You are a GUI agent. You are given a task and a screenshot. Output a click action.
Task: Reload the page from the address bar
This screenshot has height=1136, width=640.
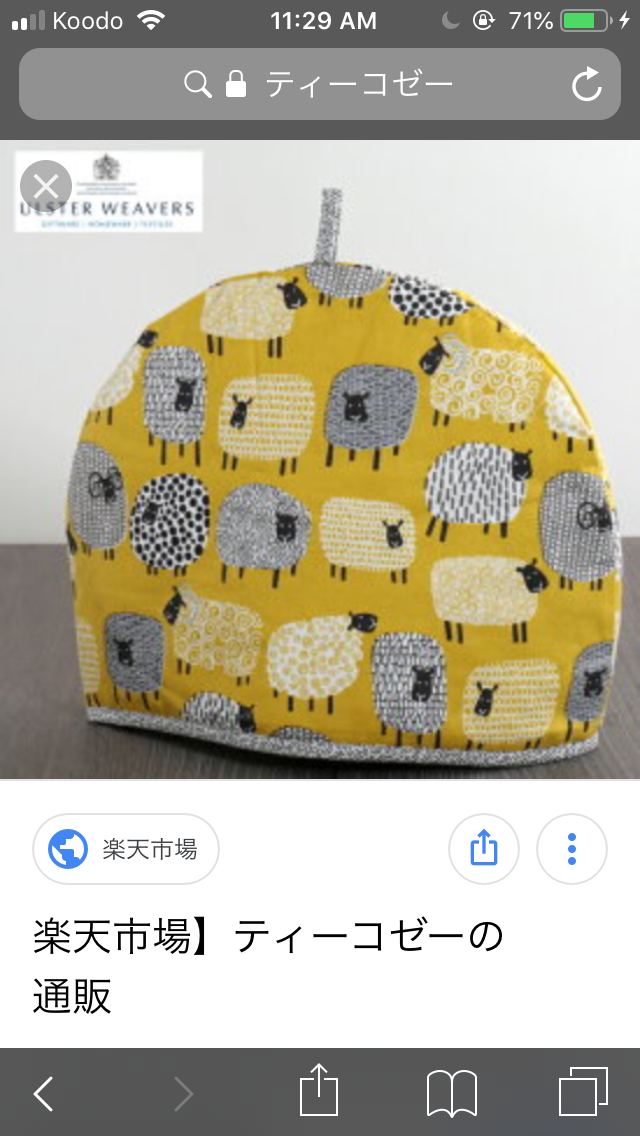[586, 84]
